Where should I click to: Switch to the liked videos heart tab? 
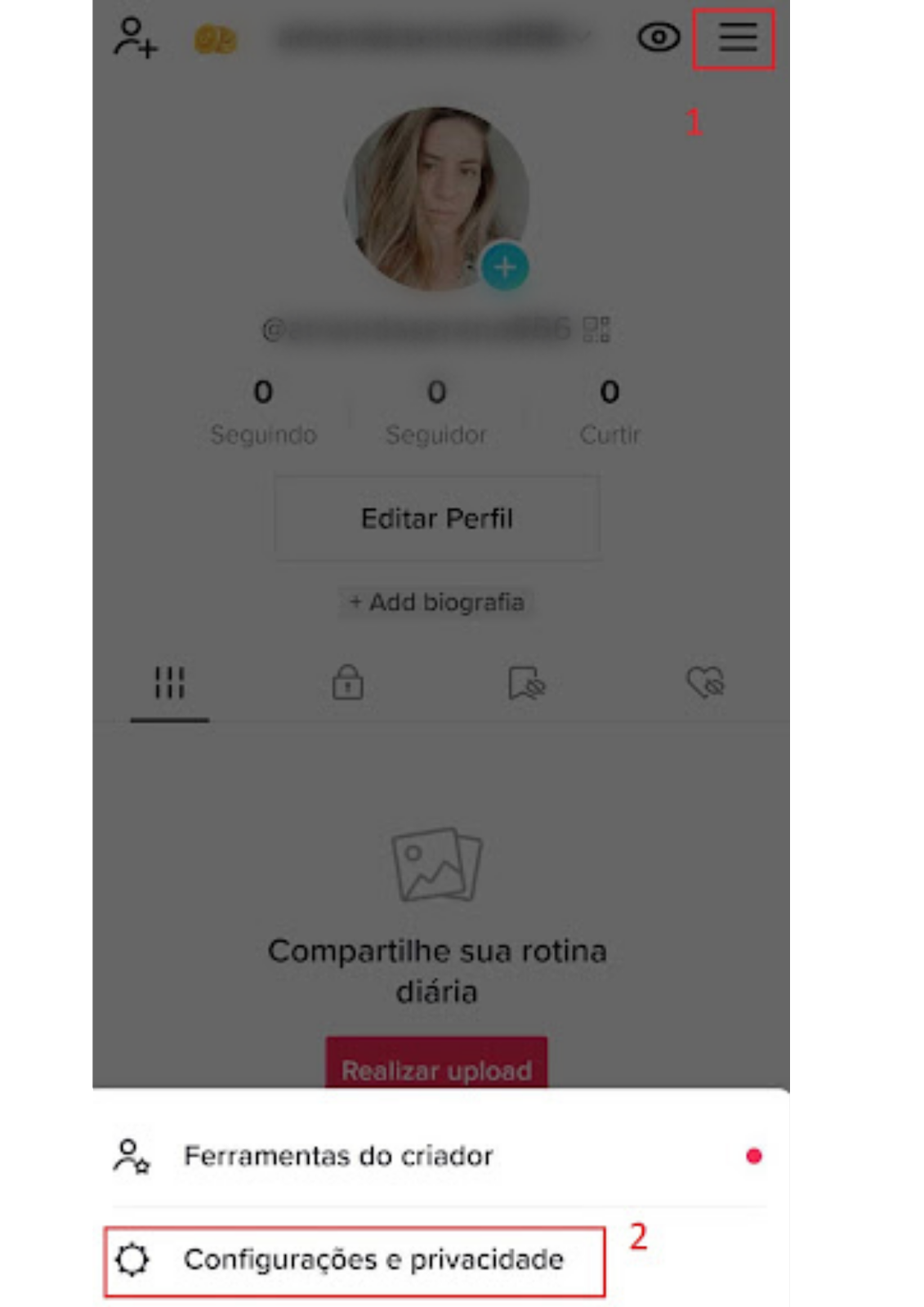click(x=705, y=683)
